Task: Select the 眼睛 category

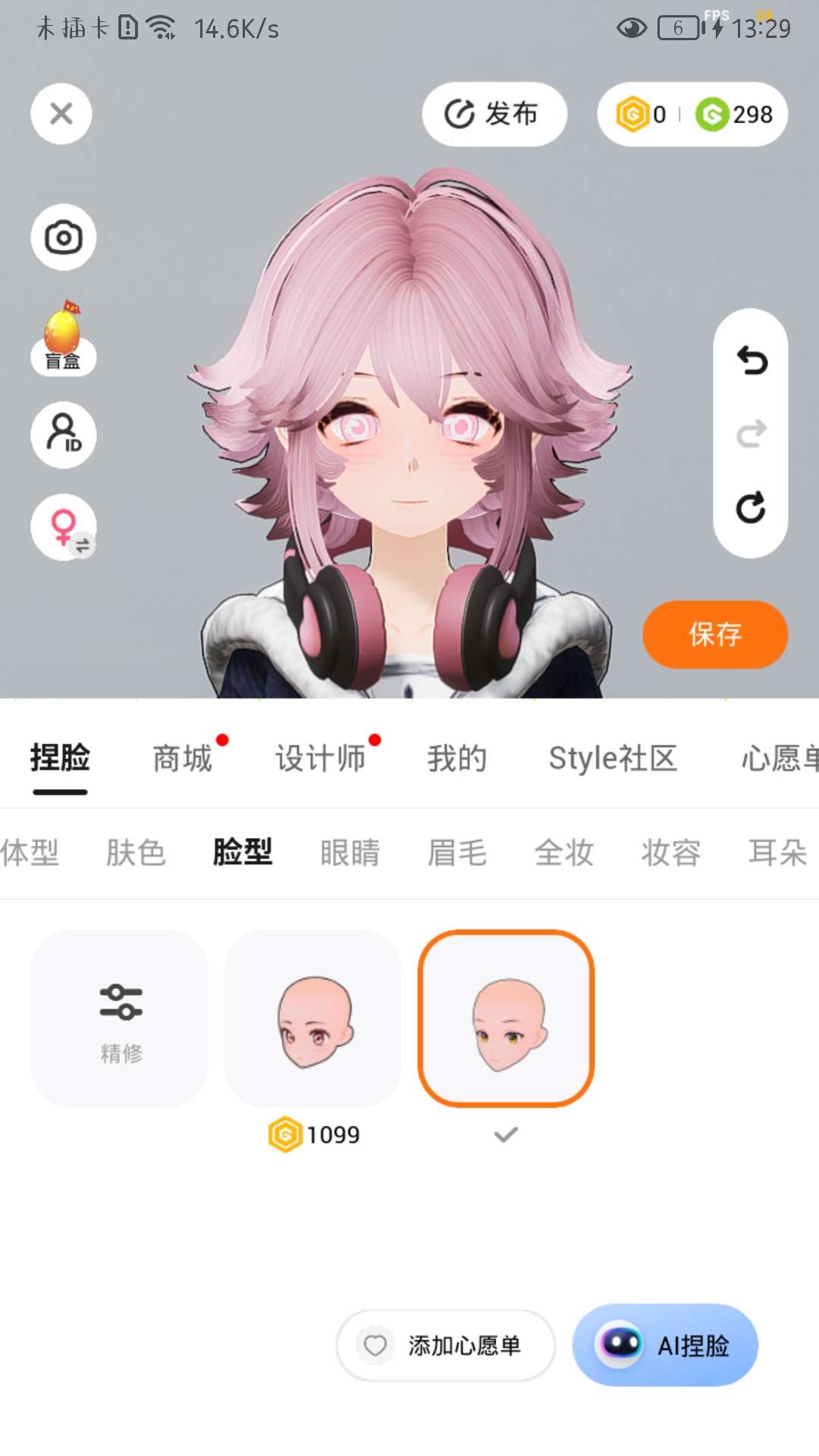Action: (350, 852)
